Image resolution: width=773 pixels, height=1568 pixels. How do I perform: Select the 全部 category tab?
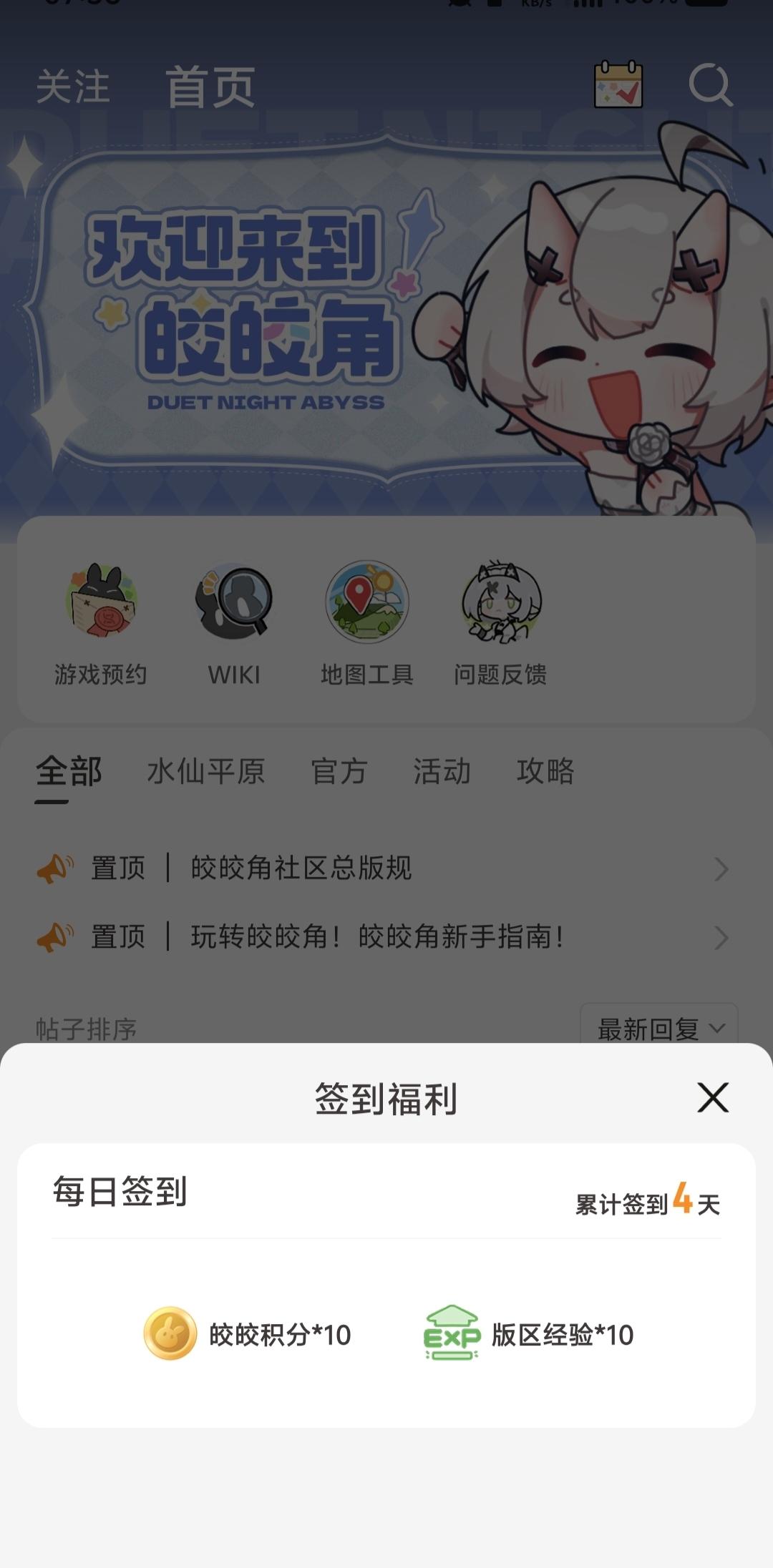tap(69, 772)
